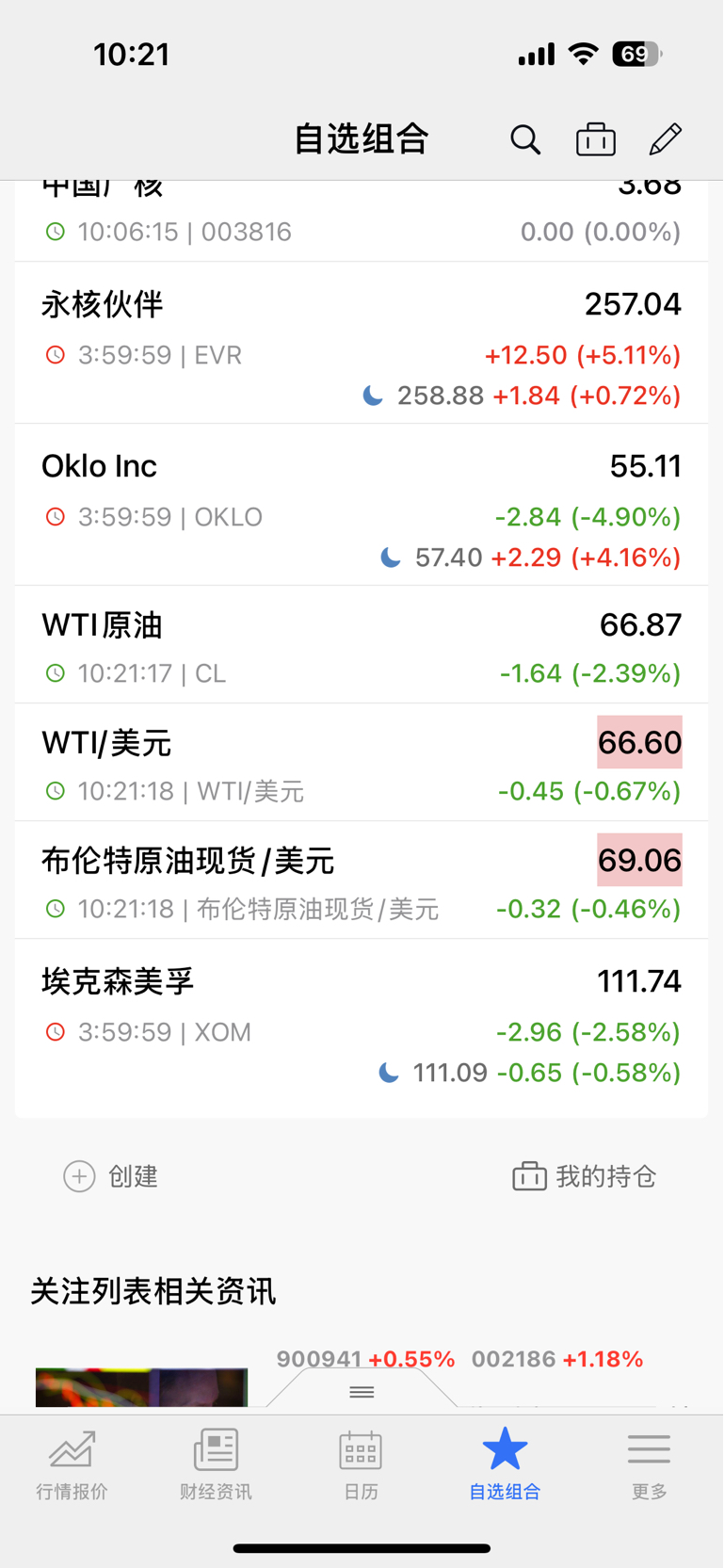Open the holdings briefcase in top bar
Viewport: 724px width, 1568px height.
596,139
